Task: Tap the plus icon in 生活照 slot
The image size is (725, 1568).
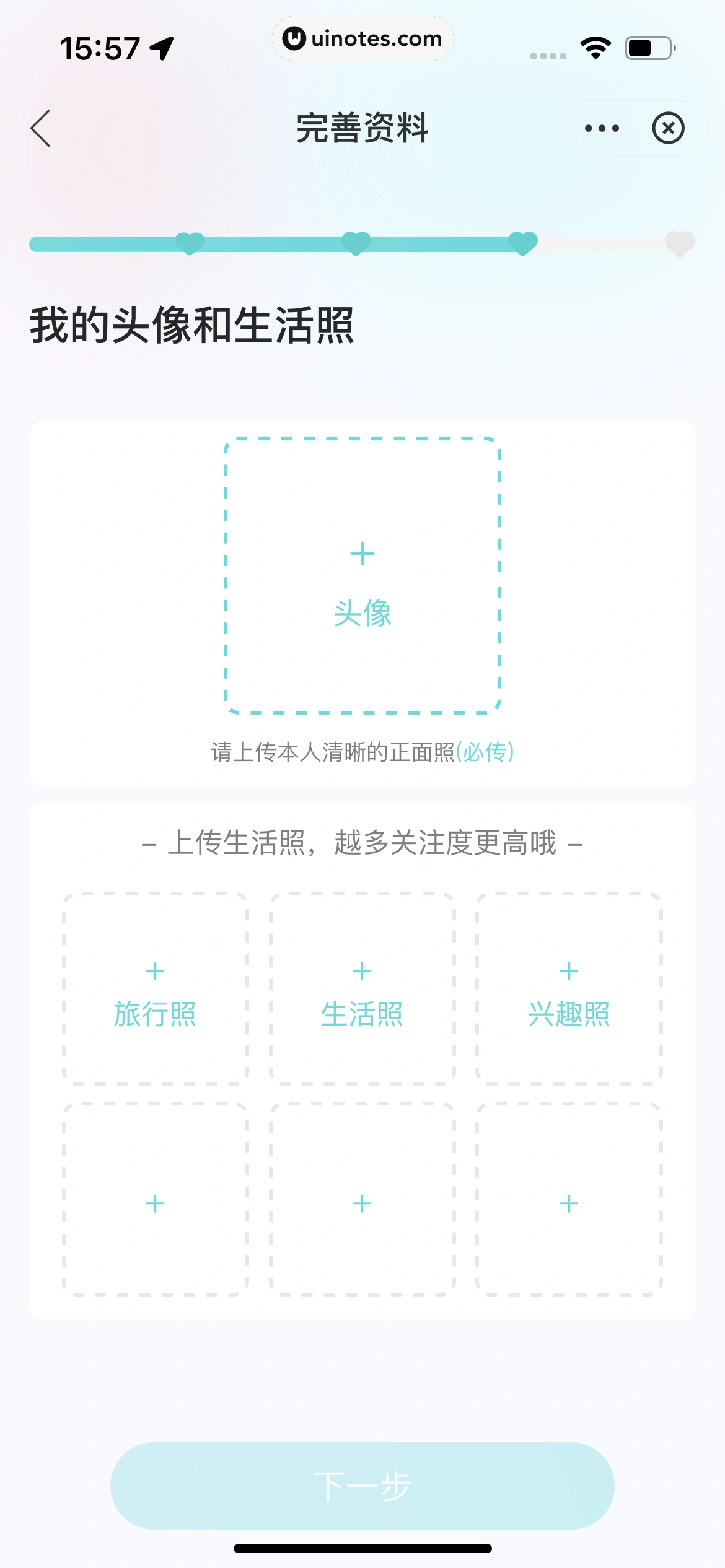Action: click(361, 972)
